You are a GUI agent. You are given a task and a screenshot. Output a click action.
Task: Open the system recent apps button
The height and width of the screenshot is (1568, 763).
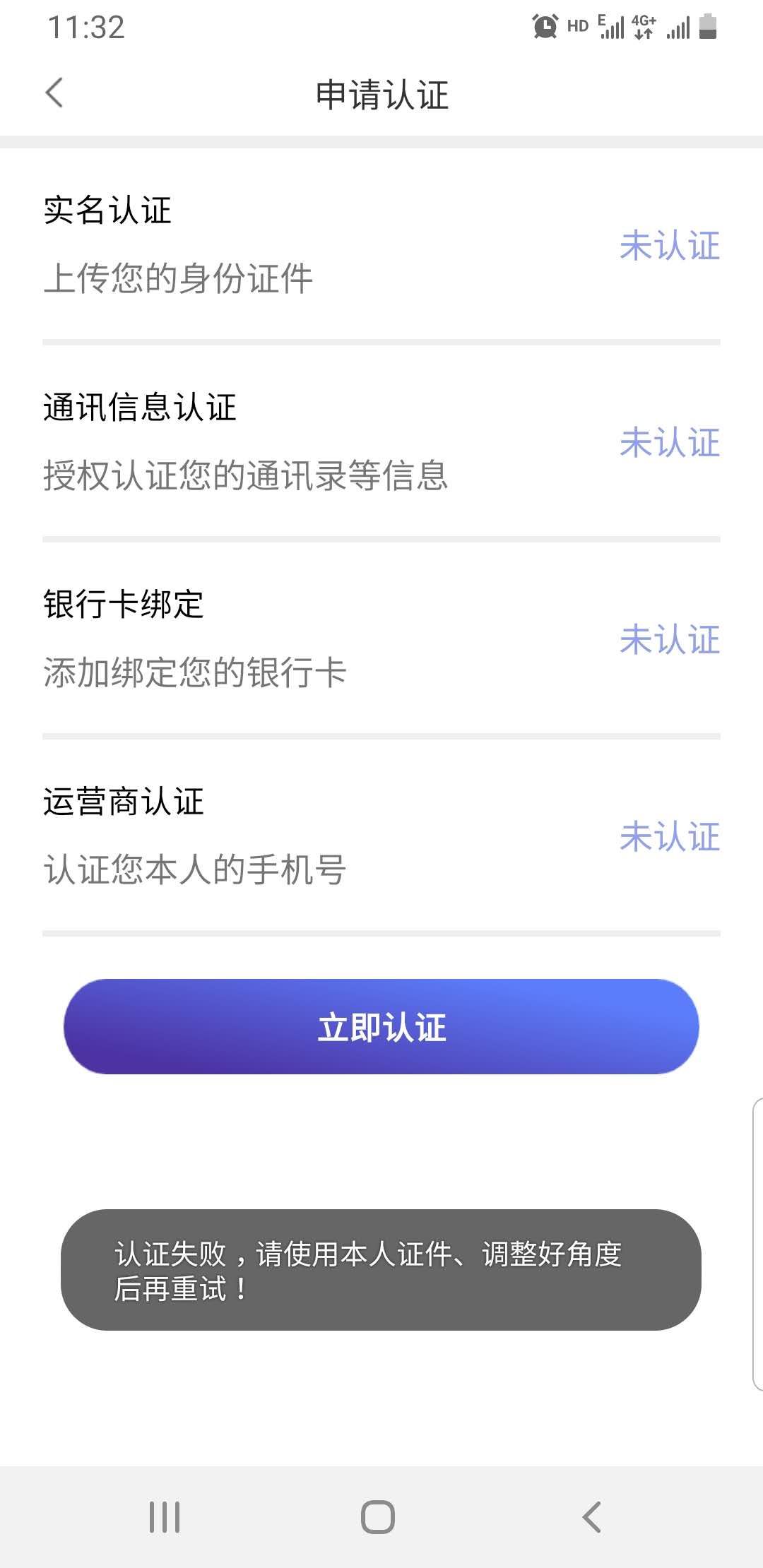click(165, 1516)
